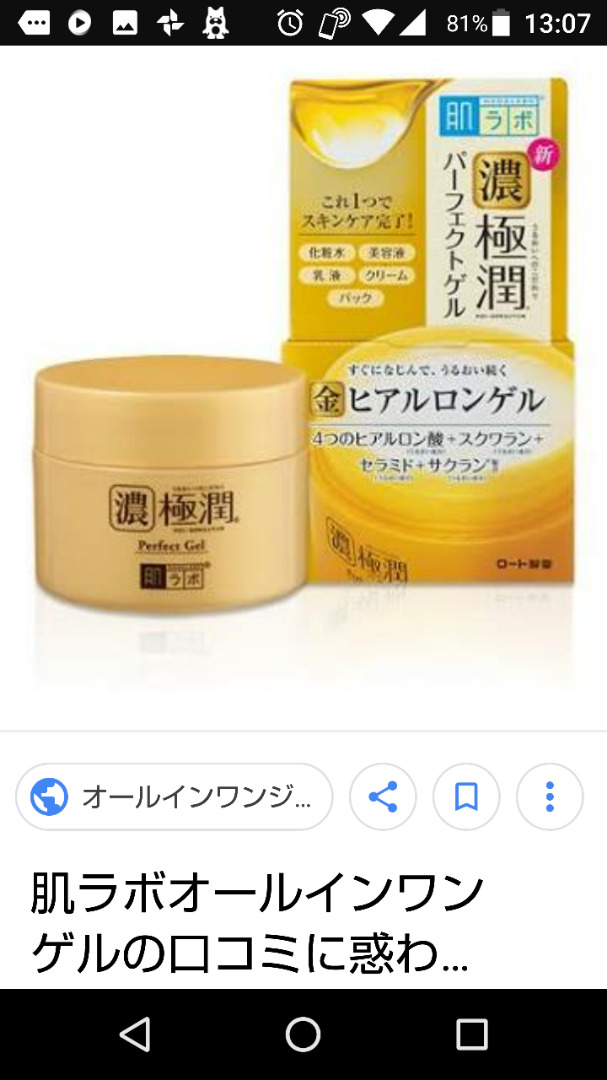Share this image result
607x1080 pixels.
pos(383,797)
